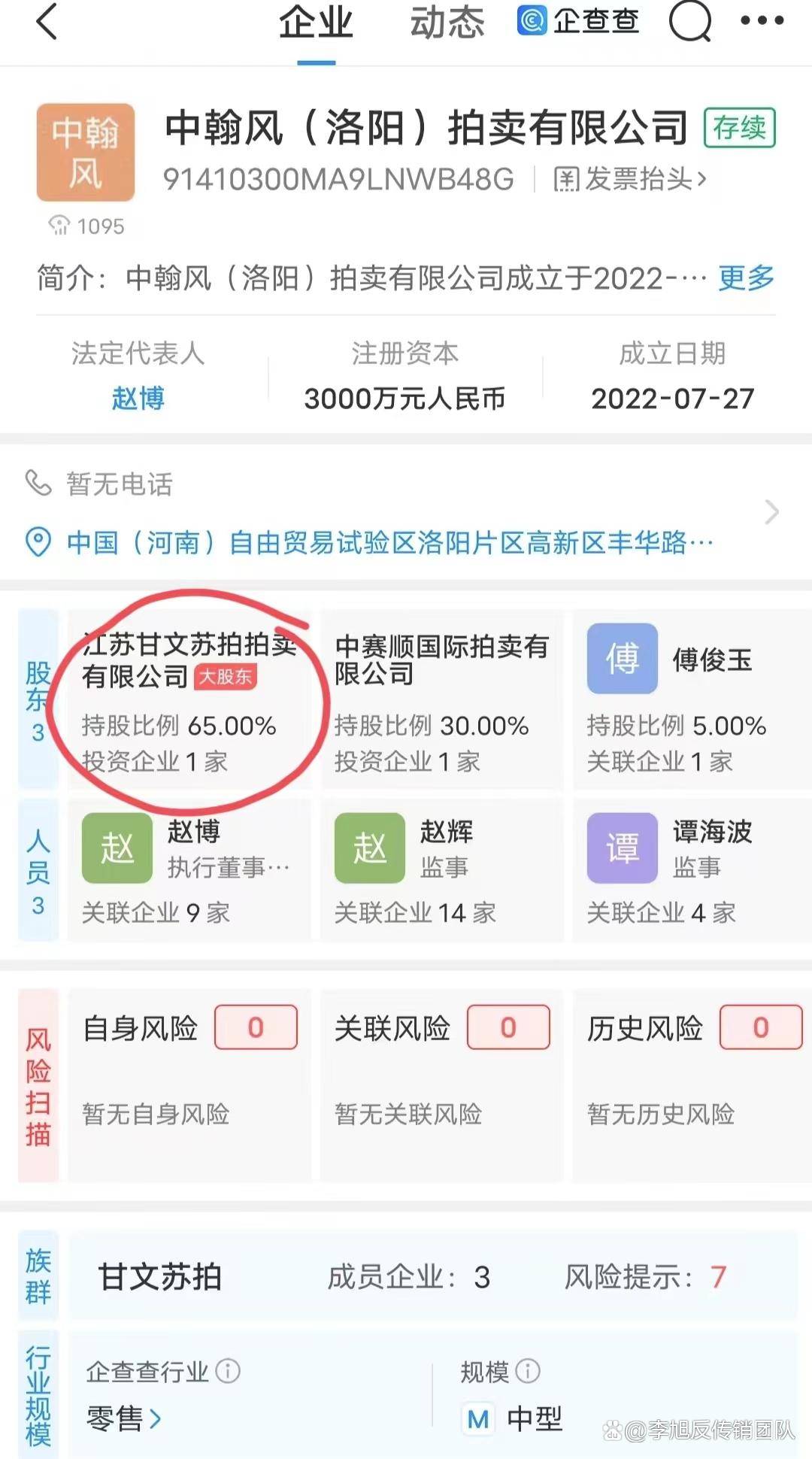Show info about 企查查行业
This screenshot has height=1459, width=812.
tap(228, 1371)
